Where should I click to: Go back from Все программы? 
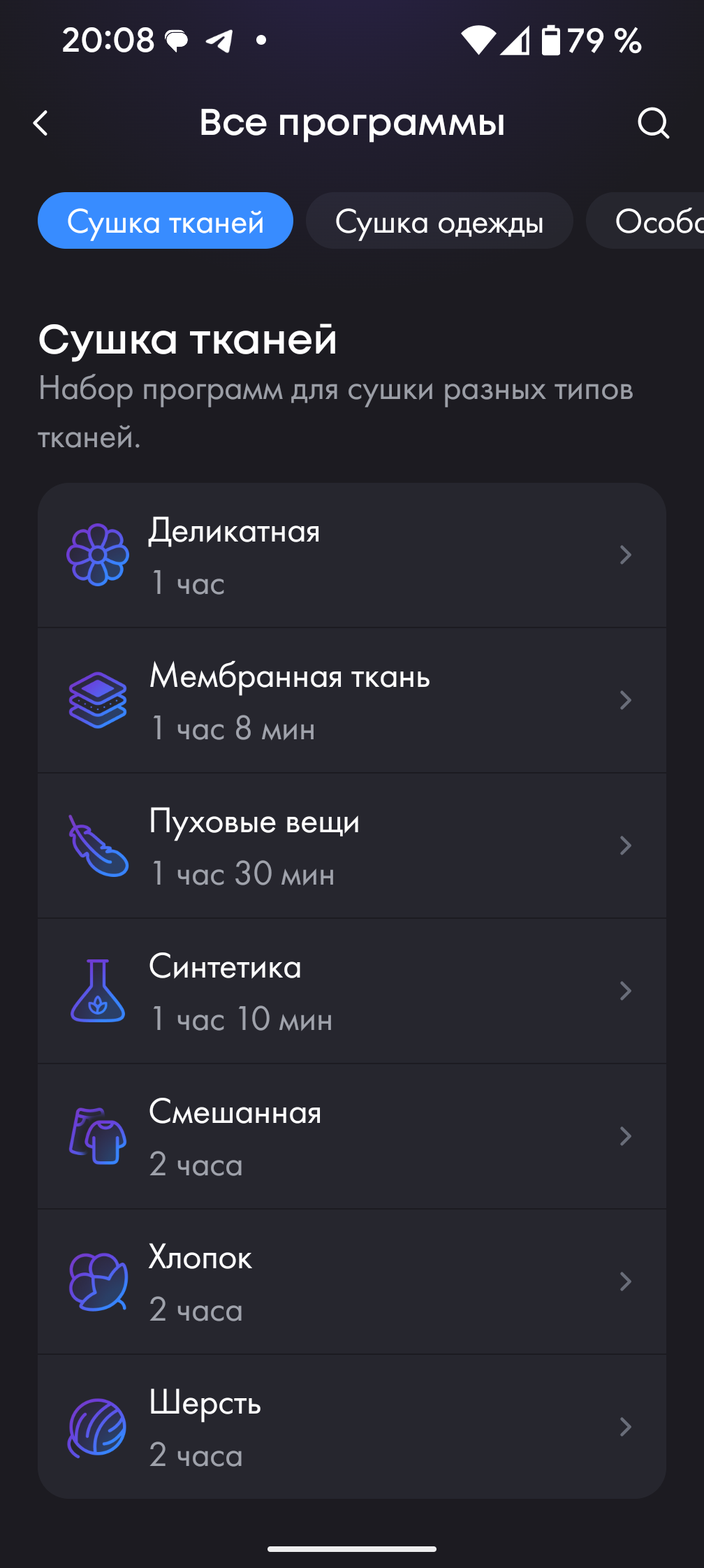(41, 124)
